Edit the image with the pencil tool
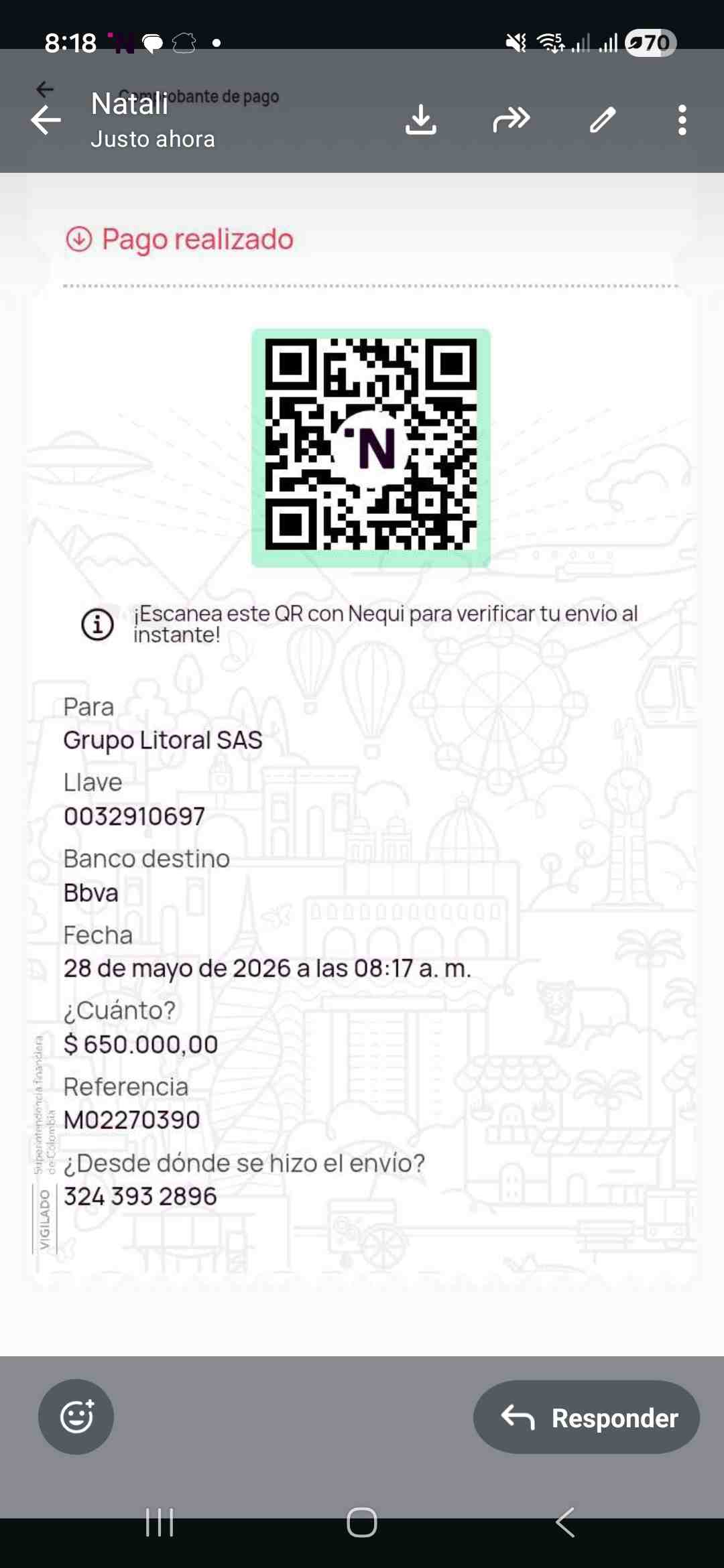Viewport: 724px width, 1568px height. click(x=603, y=121)
